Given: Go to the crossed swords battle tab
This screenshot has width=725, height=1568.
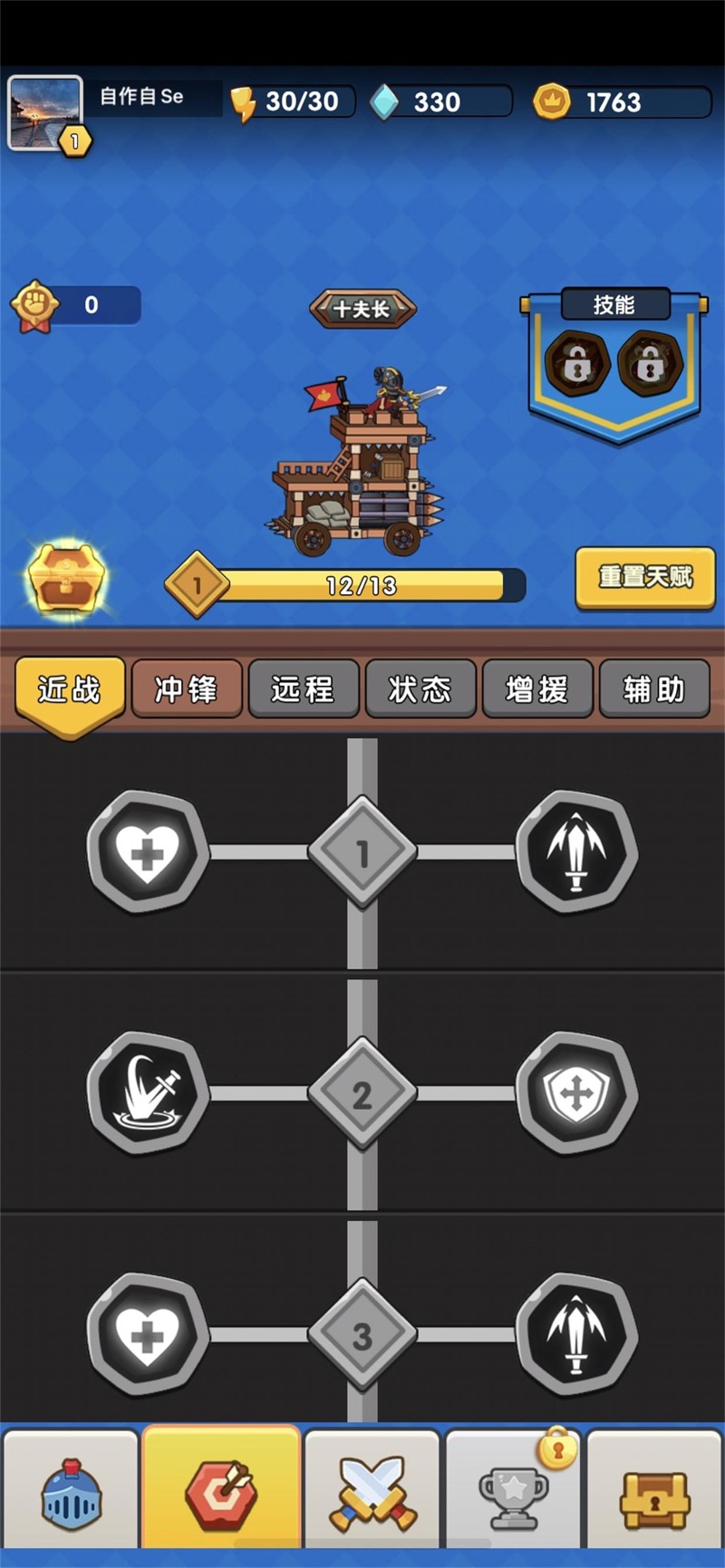Looking at the screenshot, I should pyautogui.click(x=372, y=1493).
